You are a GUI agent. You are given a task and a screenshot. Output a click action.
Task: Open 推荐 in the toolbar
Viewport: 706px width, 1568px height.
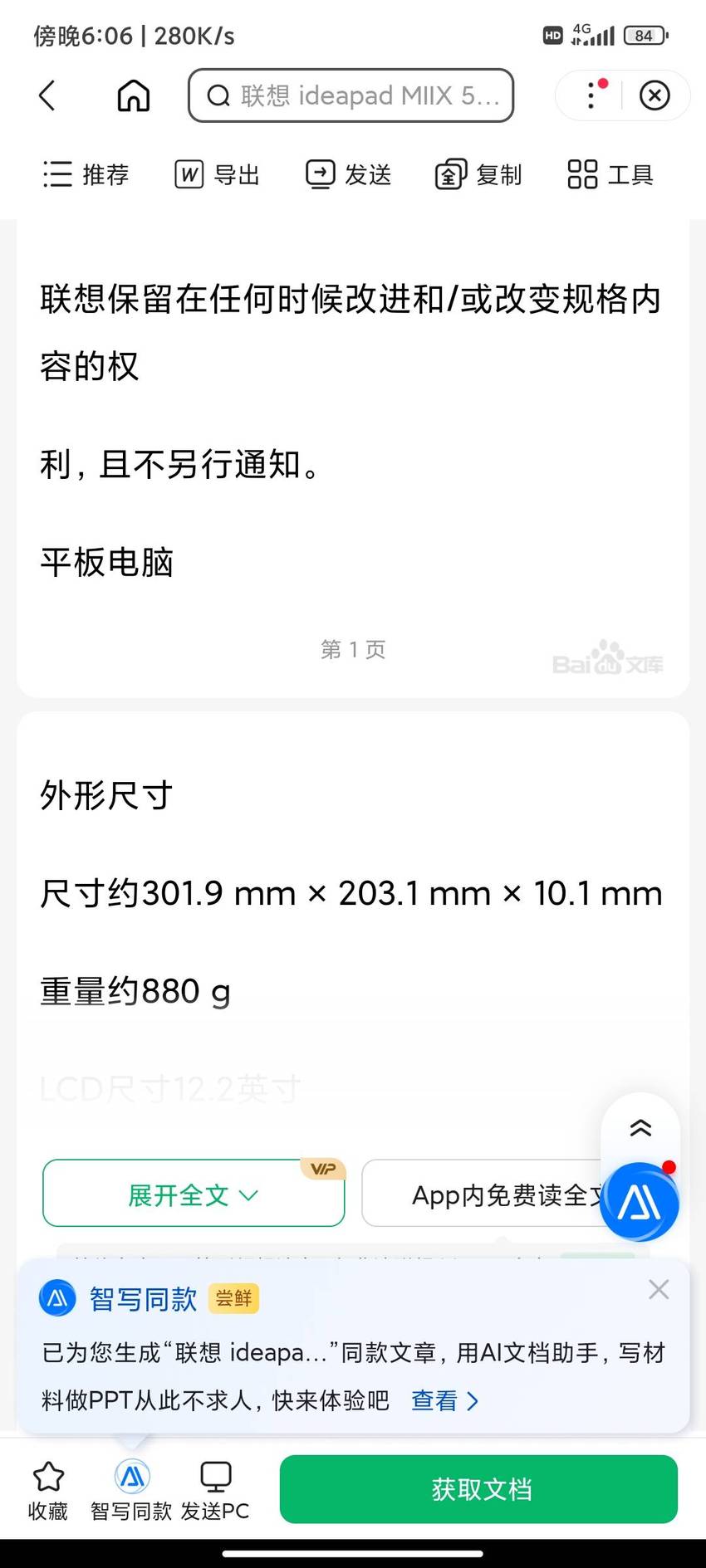[x=86, y=174]
